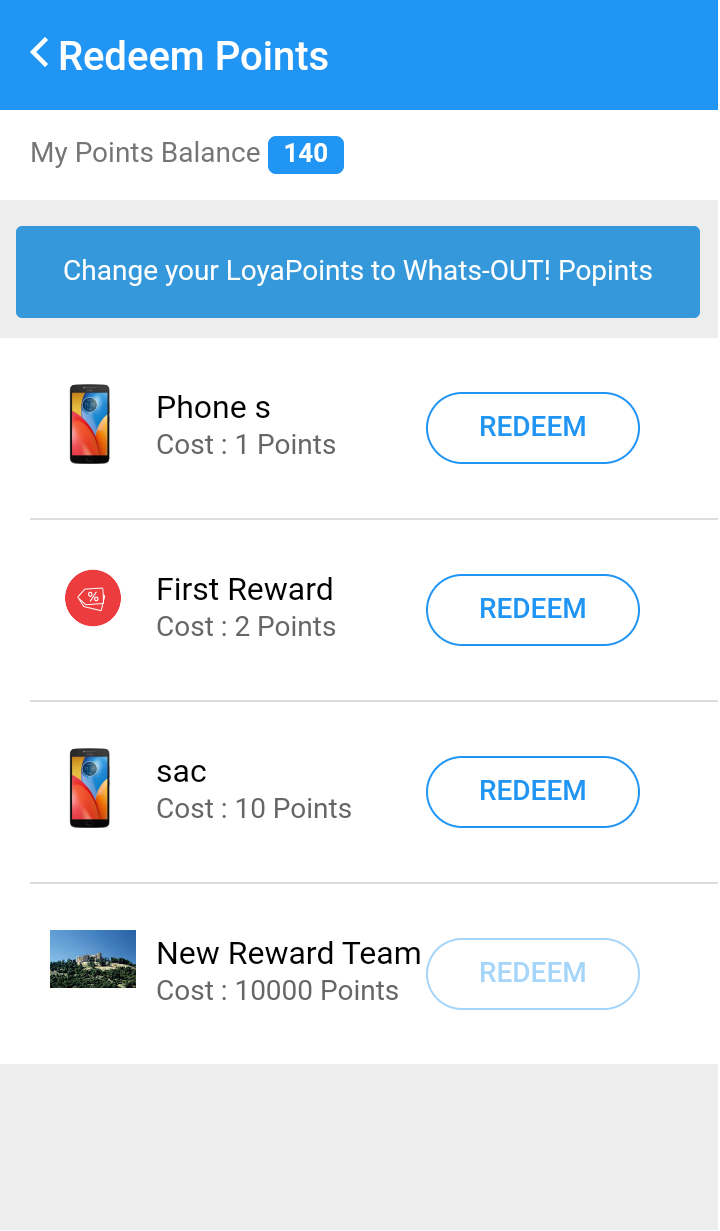Image resolution: width=720 pixels, height=1231 pixels.
Task: Go back from Redeem Points
Action: [x=40, y=54]
